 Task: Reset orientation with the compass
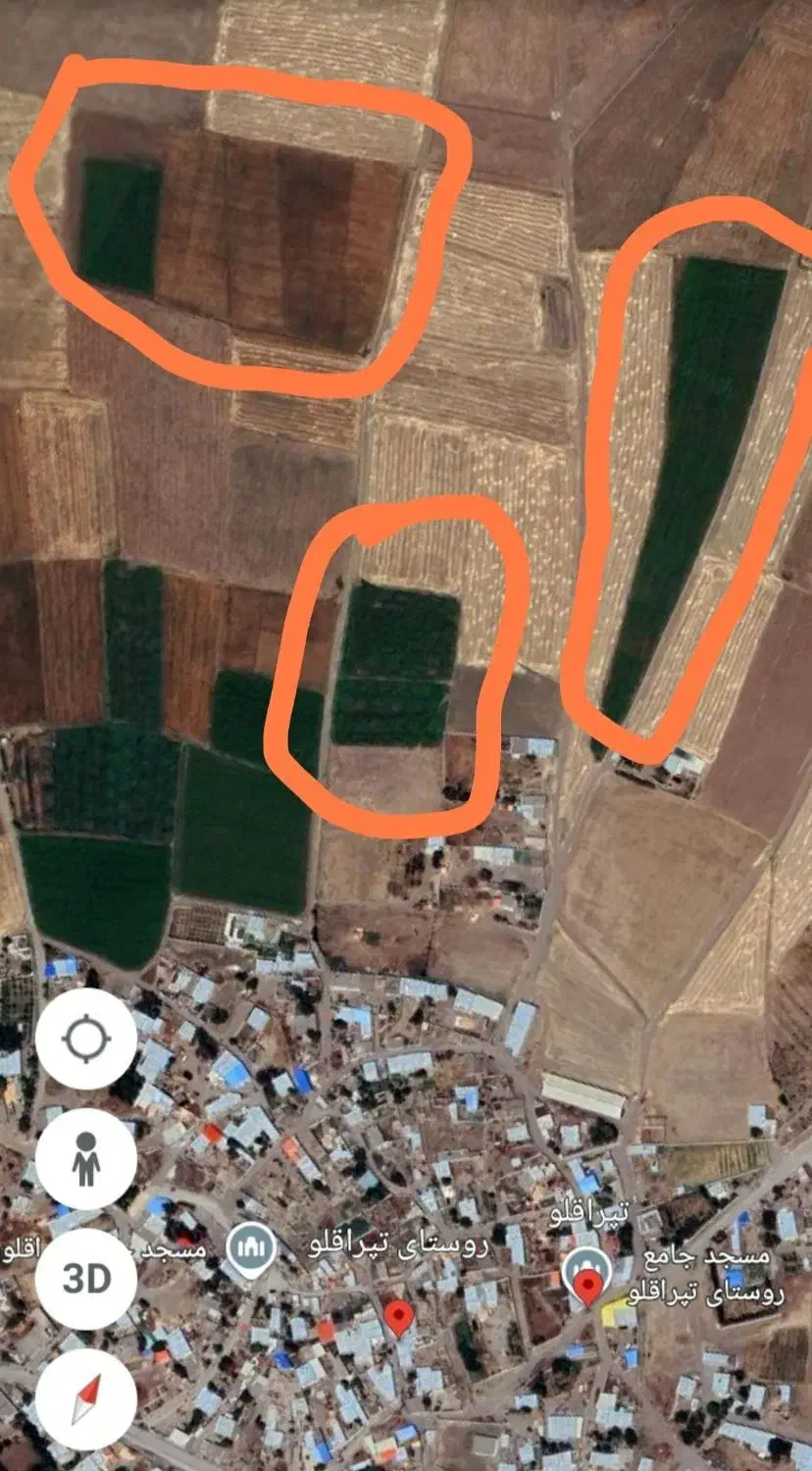(x=86, y=1398)
